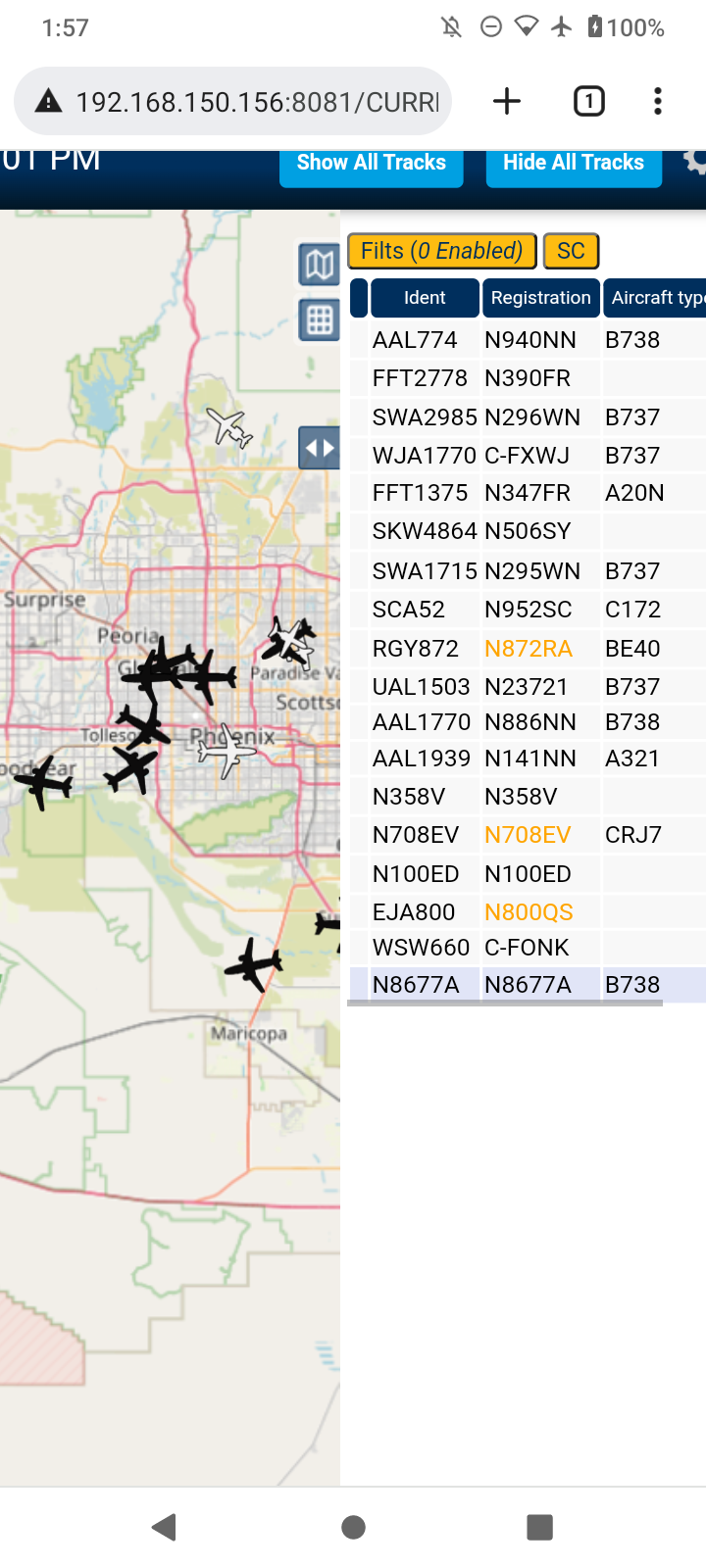Tap the Show All Tracks button
Image resolution: width=706 pixels, height=1568 pixels.
coord(371,164)
